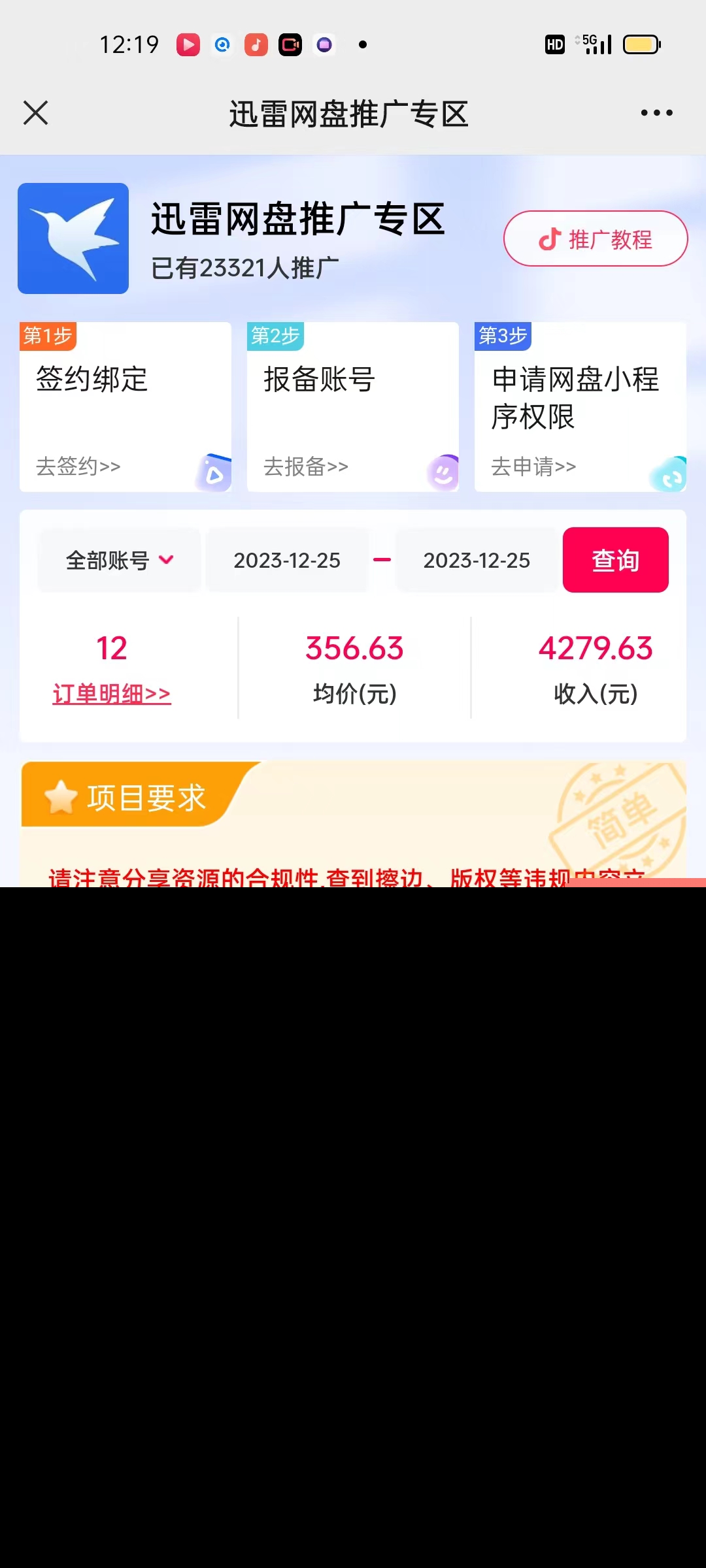Open step 3 申请网盘小程序权限 card
706x1568 pixels.
580,407
